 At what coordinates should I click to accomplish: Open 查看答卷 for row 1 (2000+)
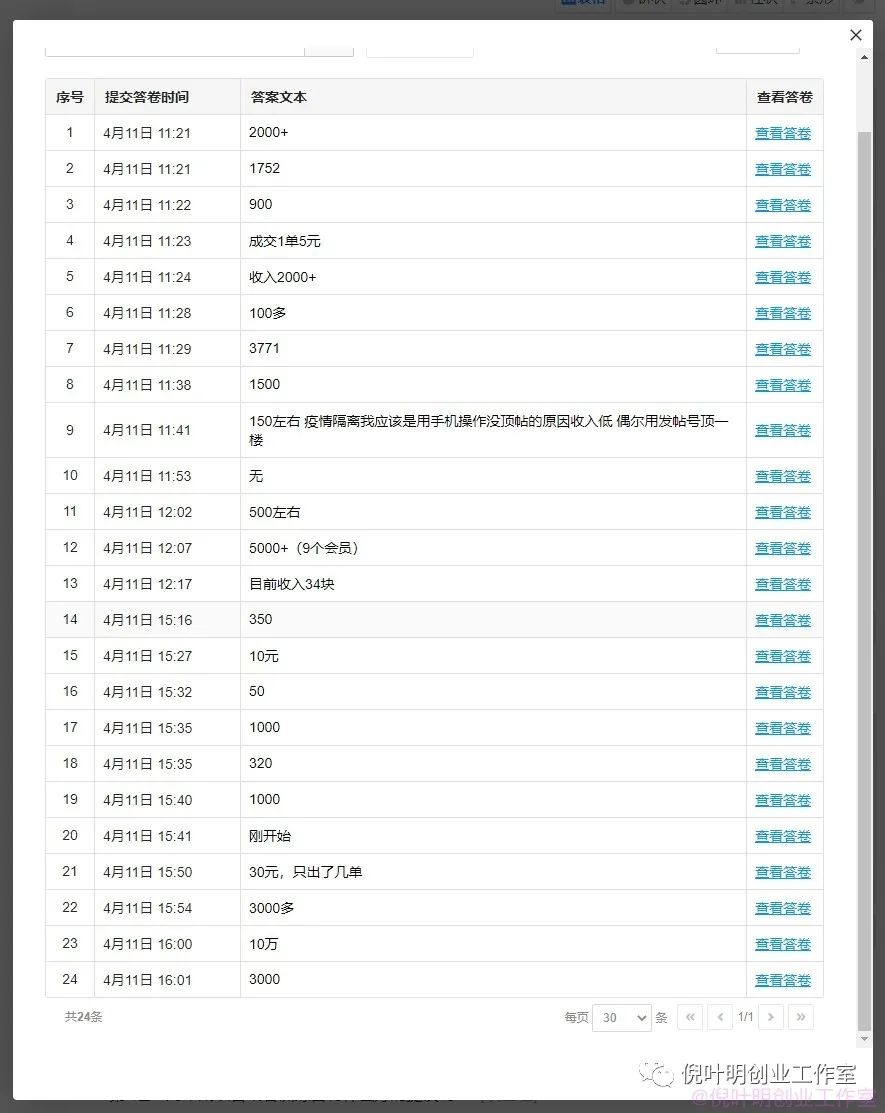click(x=783, y=133)
